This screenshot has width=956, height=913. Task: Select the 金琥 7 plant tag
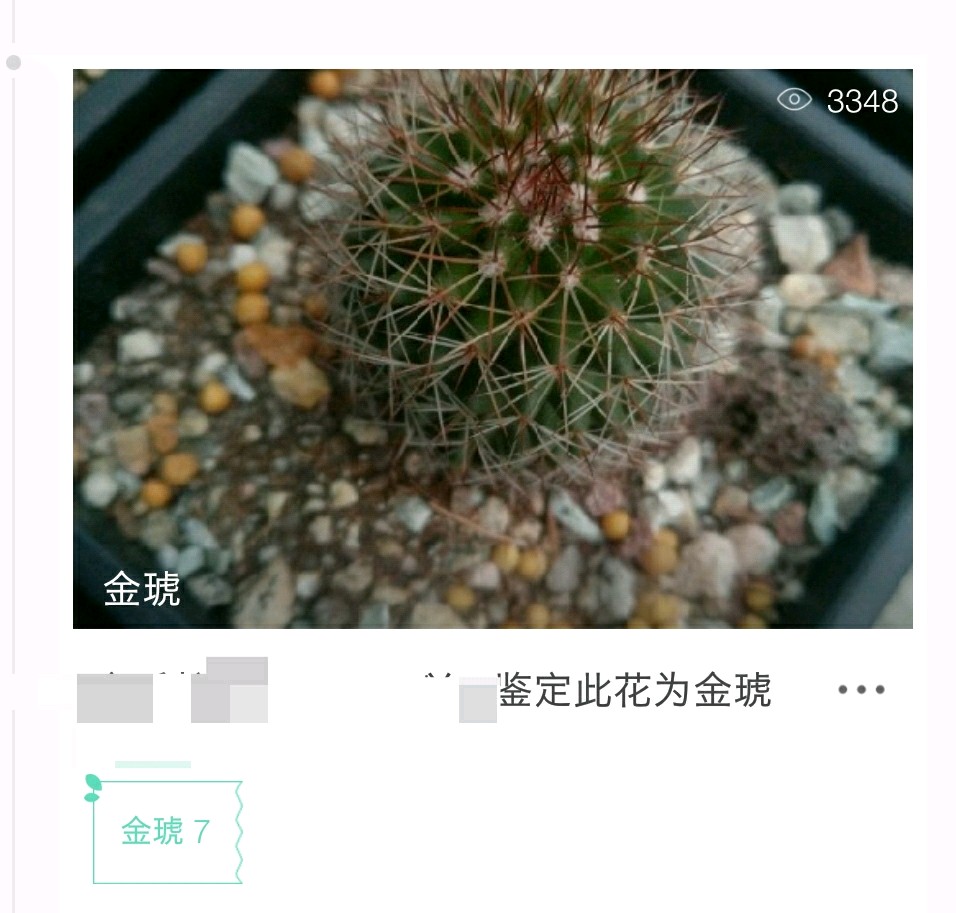[x=167, y=831]
